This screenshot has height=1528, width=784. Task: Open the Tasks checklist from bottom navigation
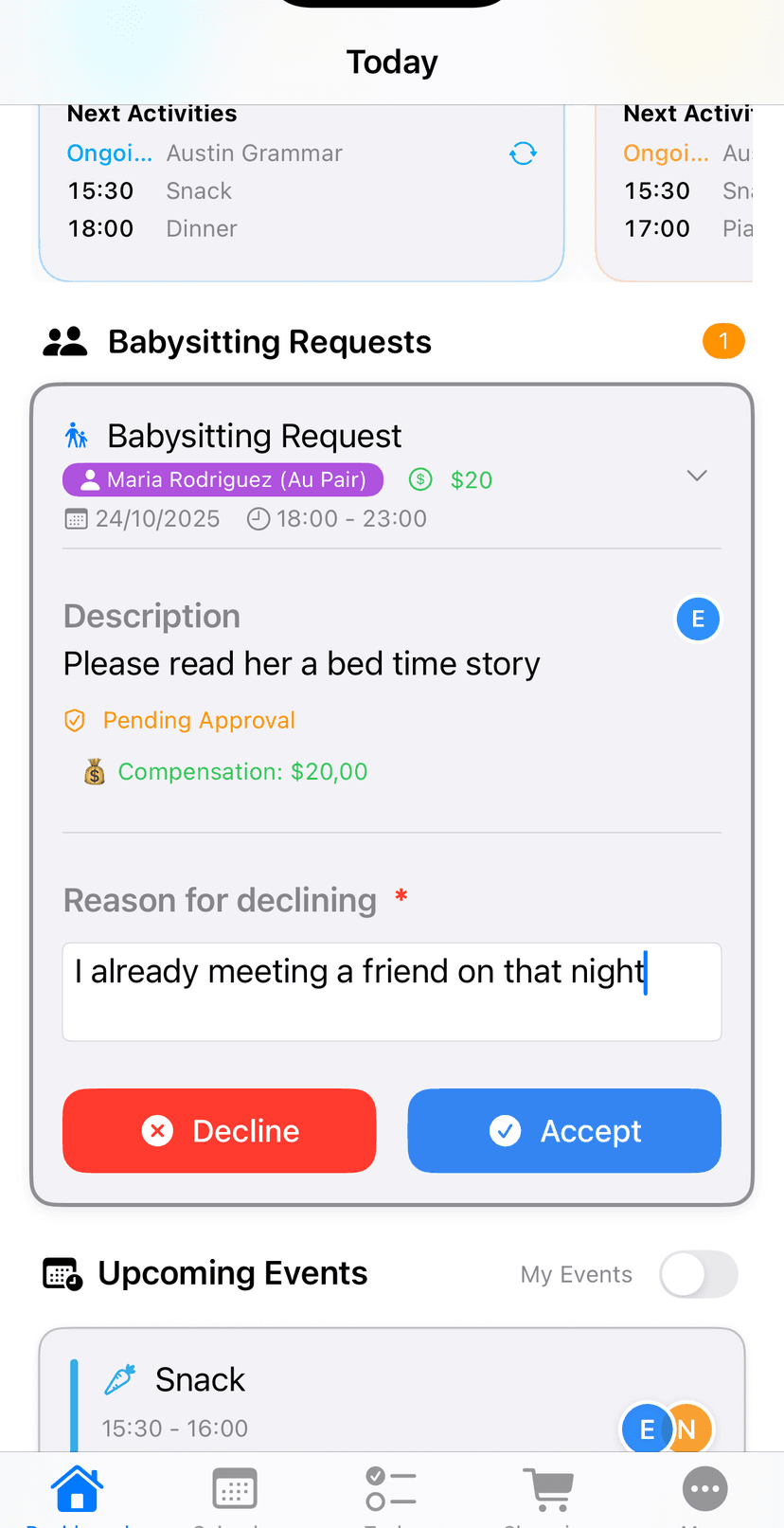[x=391, y=1487]
